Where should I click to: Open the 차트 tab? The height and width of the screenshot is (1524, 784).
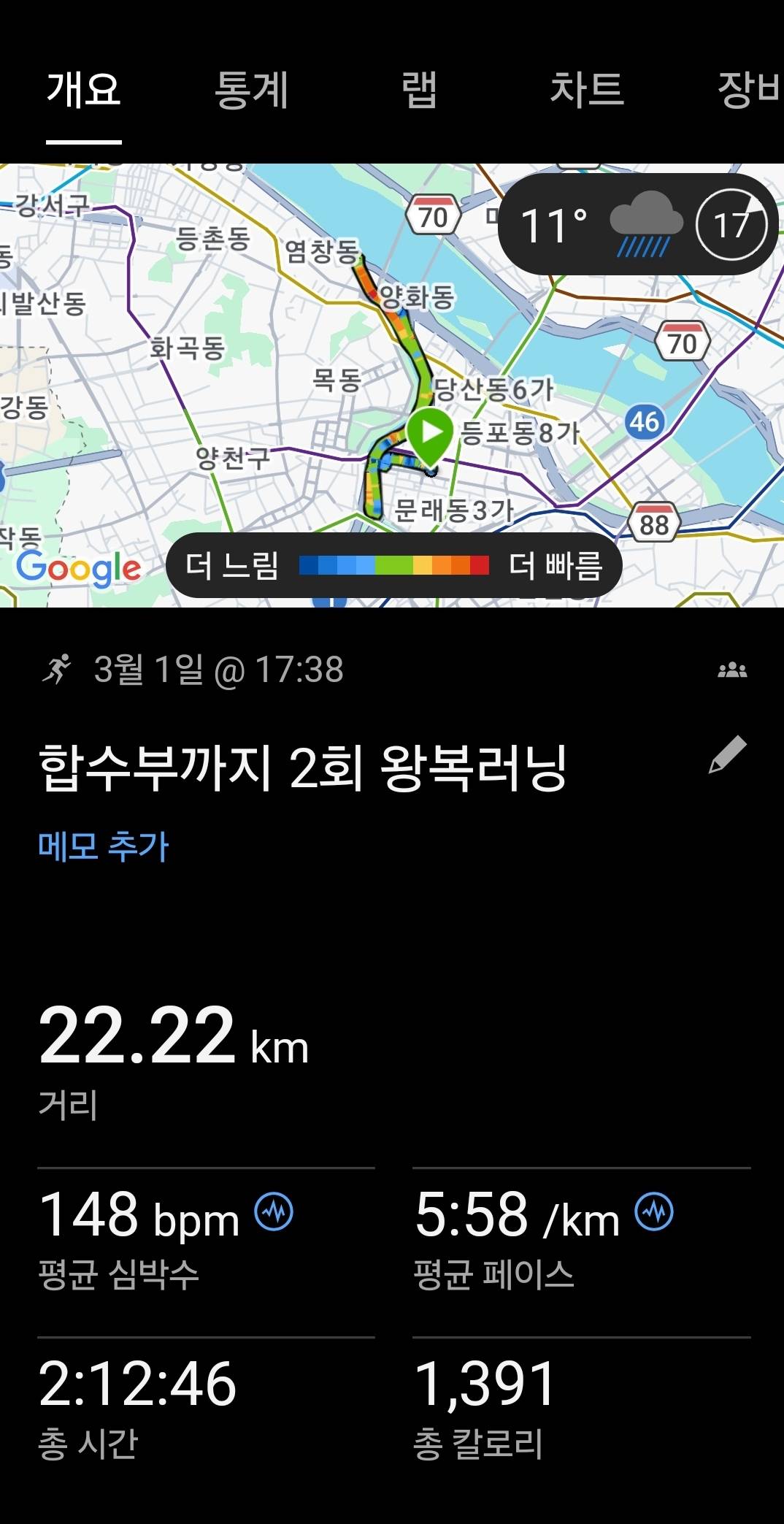(x=588, y=89)
